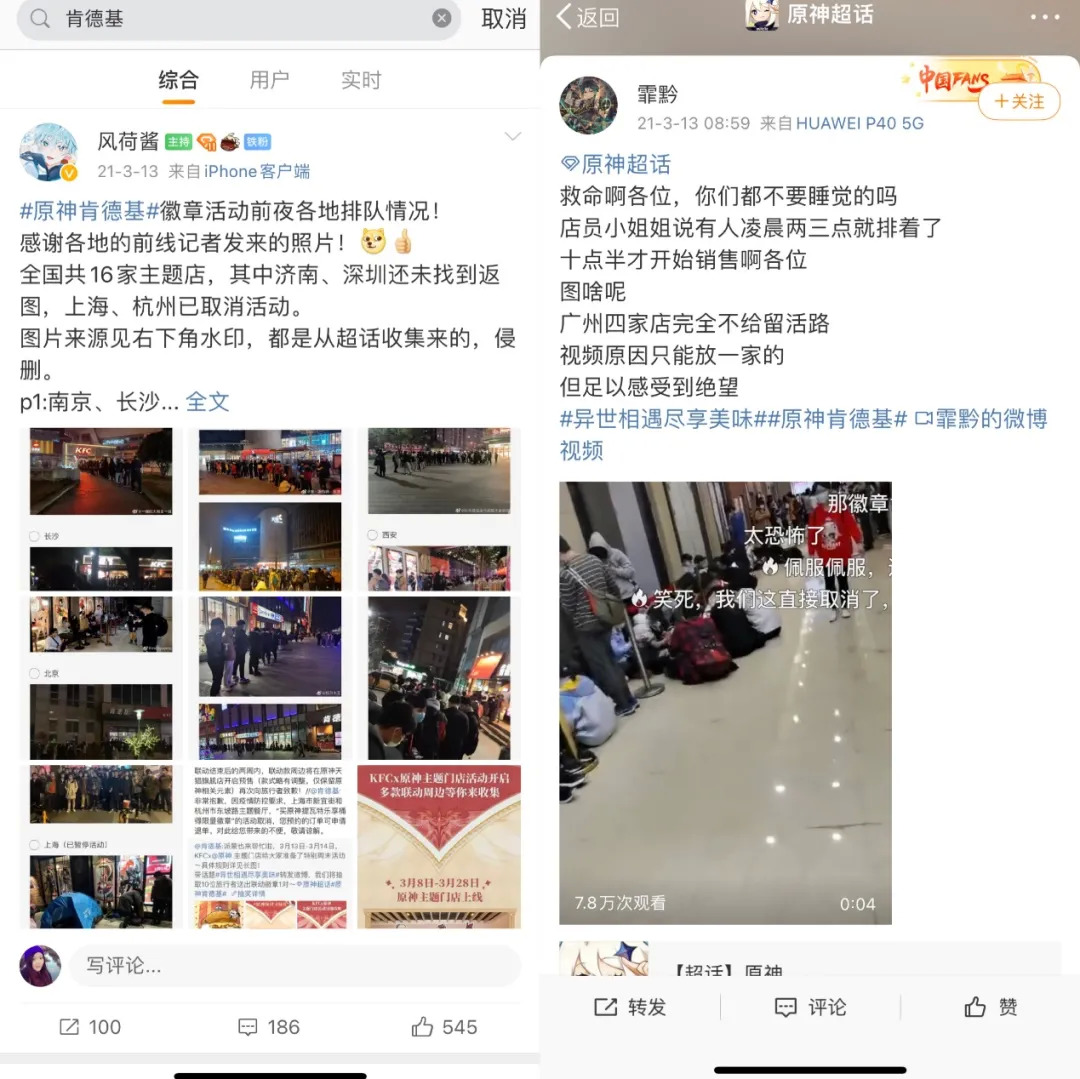Like 风荷酱's post with 545 likes
The image size is (1080, 1079).
(x=445, y=1027)
